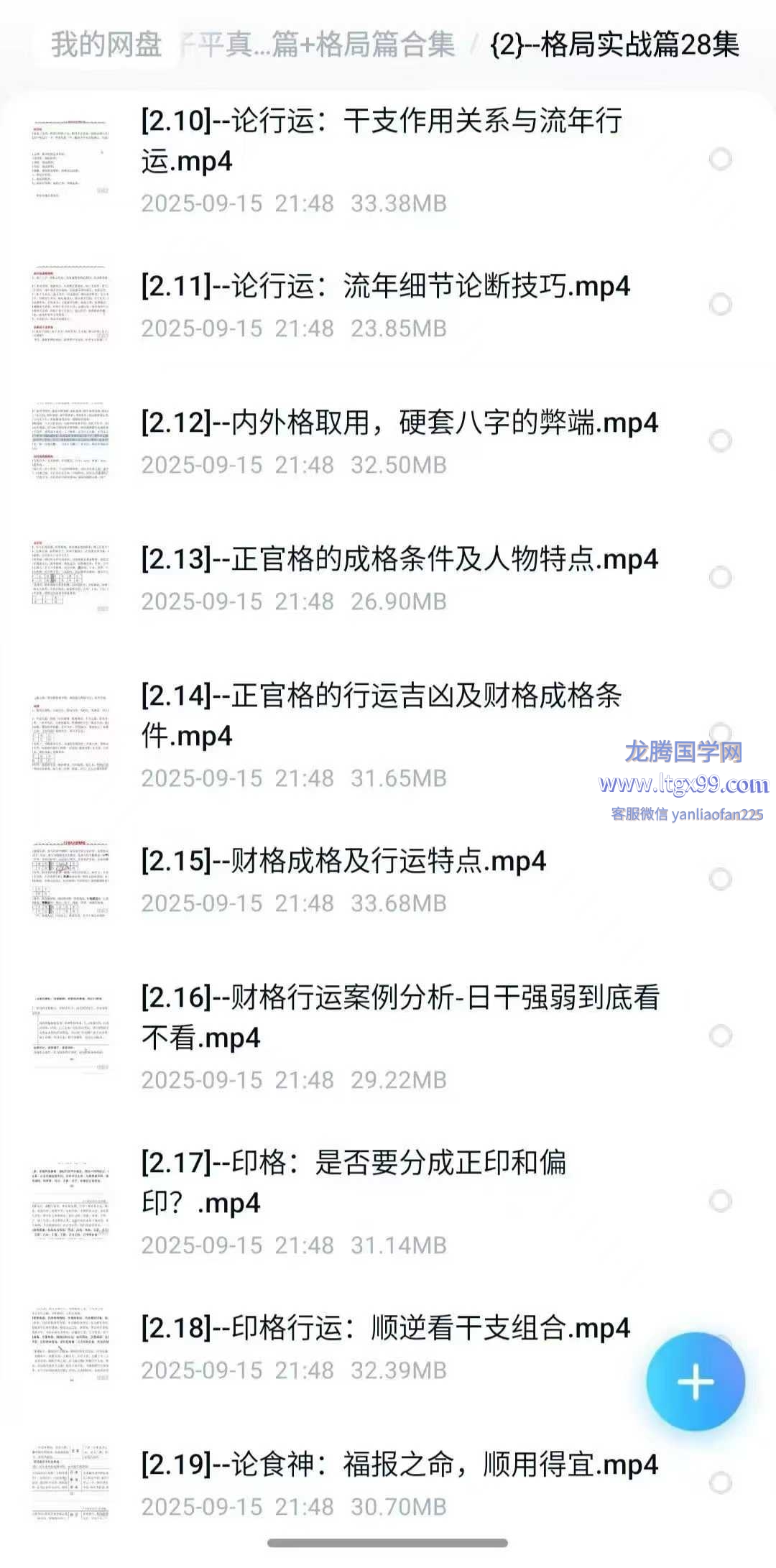The width and height of the screenshot is (776, 1568).
Task: Select the checkbox for file [2.10]
Action: coord(720,159)
